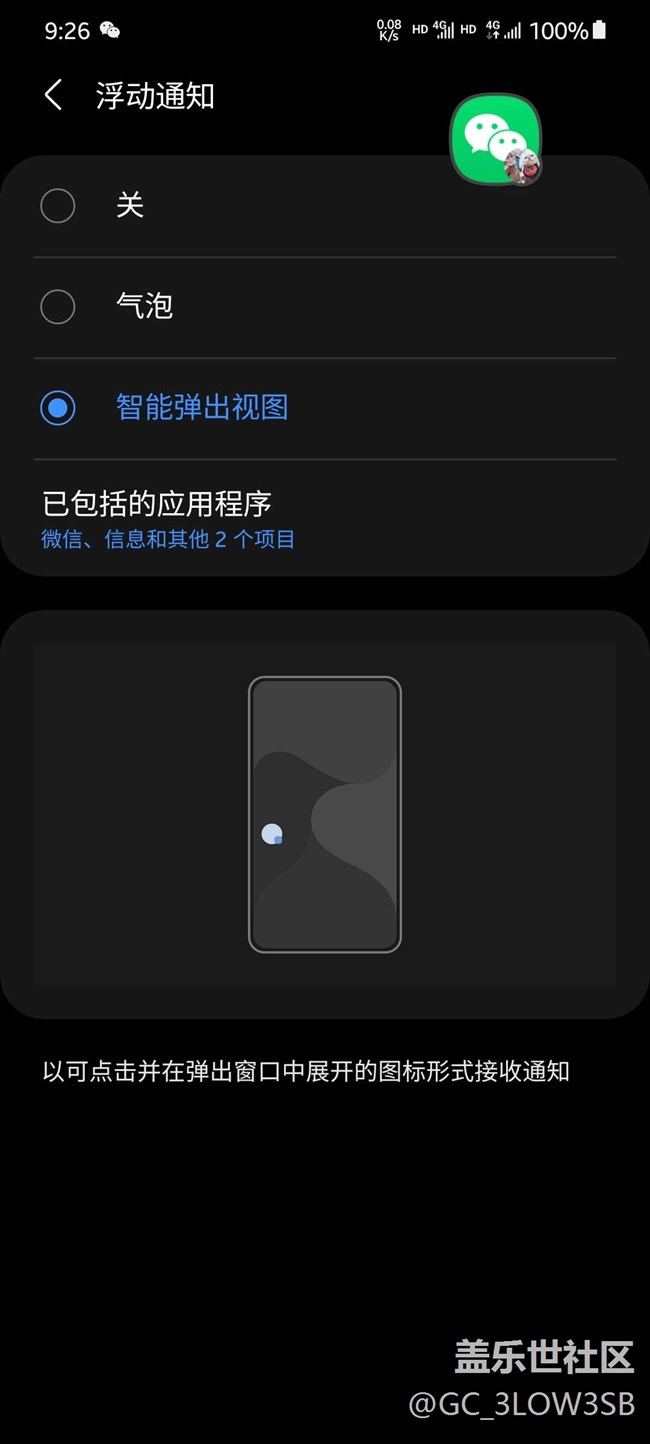
Task: Select the 气泡 option
Action: (58, 306)
